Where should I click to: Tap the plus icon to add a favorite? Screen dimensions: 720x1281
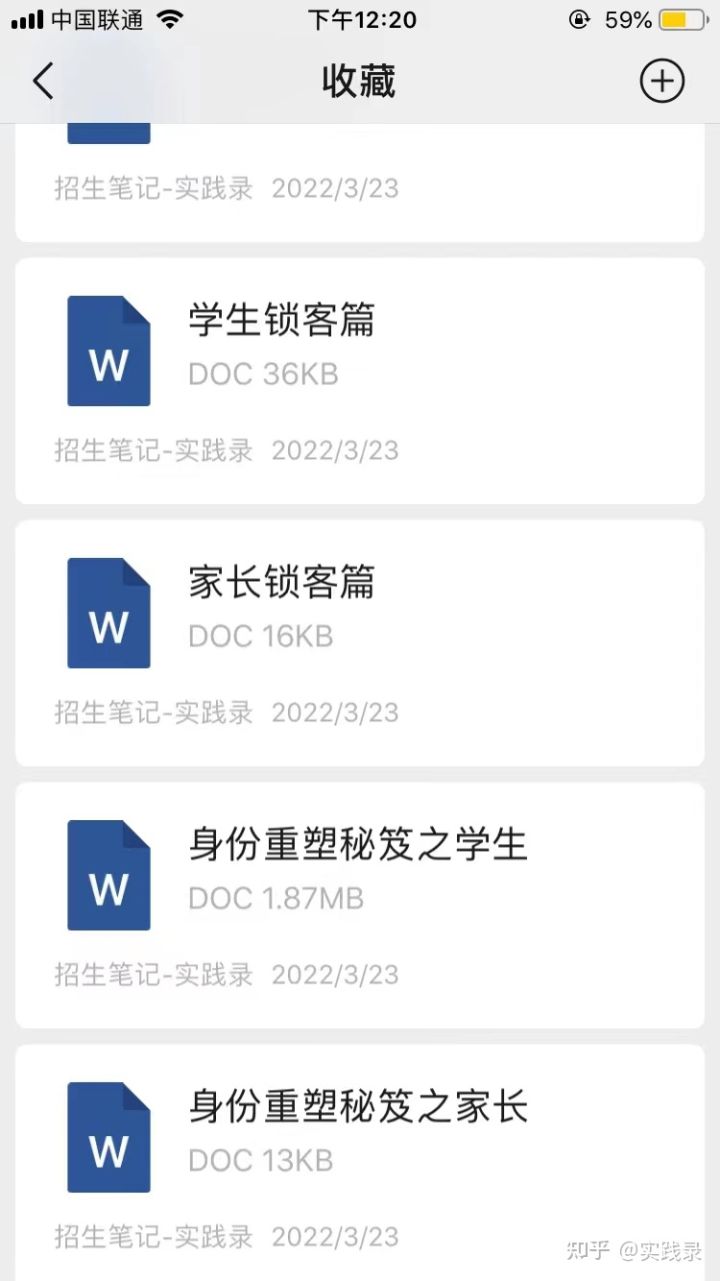[662, 81]
